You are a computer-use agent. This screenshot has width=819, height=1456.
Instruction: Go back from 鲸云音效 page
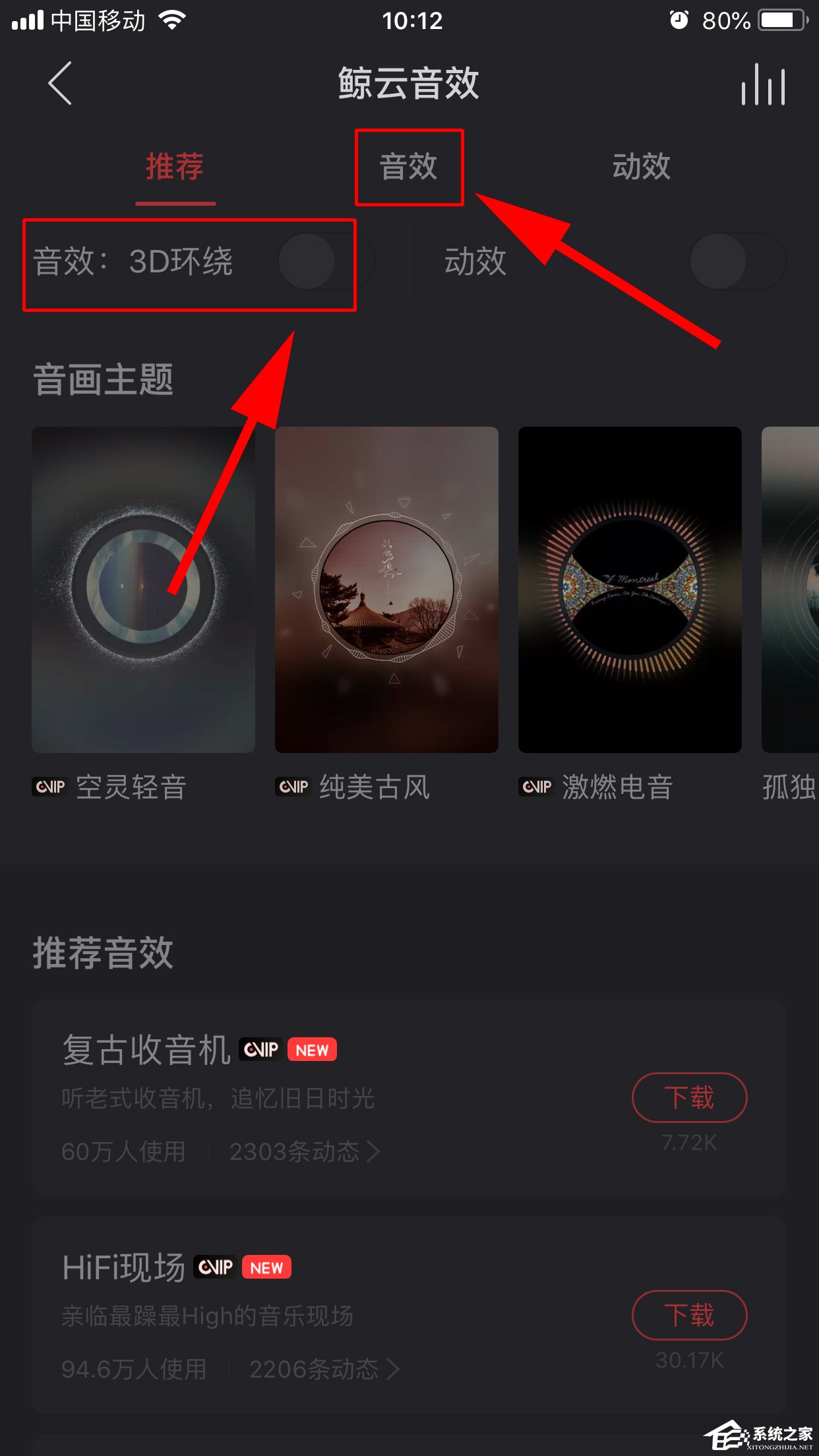click(x=60, y=84)
